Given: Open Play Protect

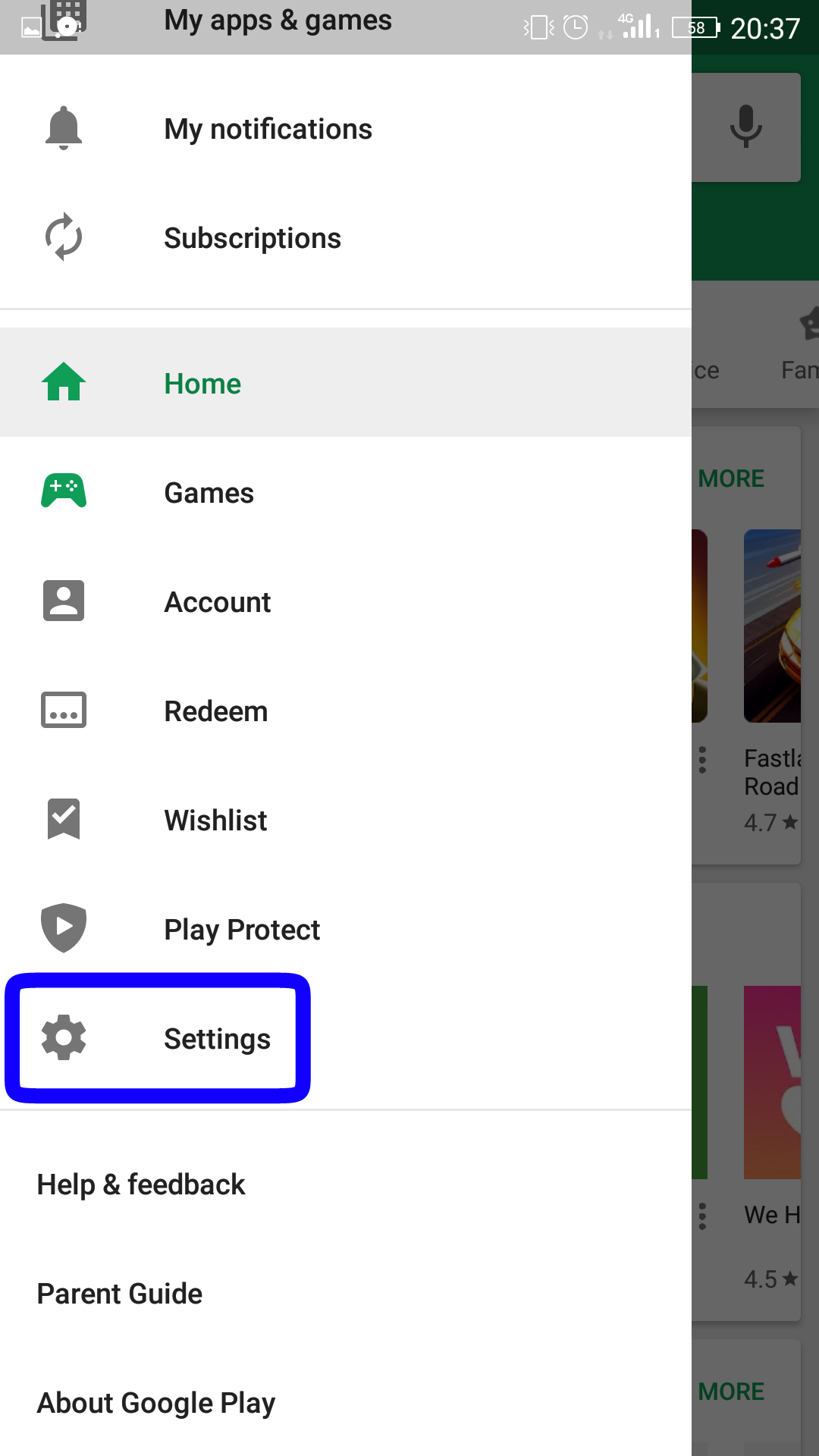Looking at the screenshot, I should [346, 930].
